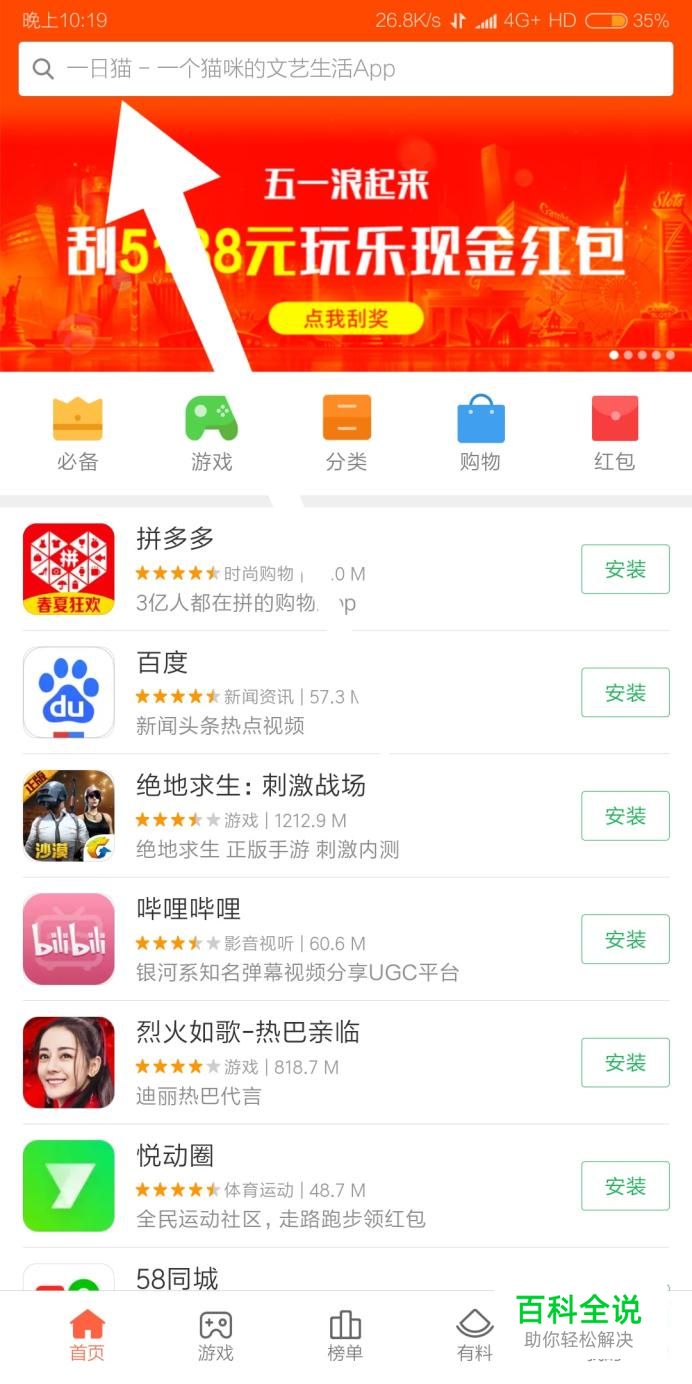Screen dimensions: 692x1384
Task: Open the 分类 categories shortcut
Action: (346, 433)
